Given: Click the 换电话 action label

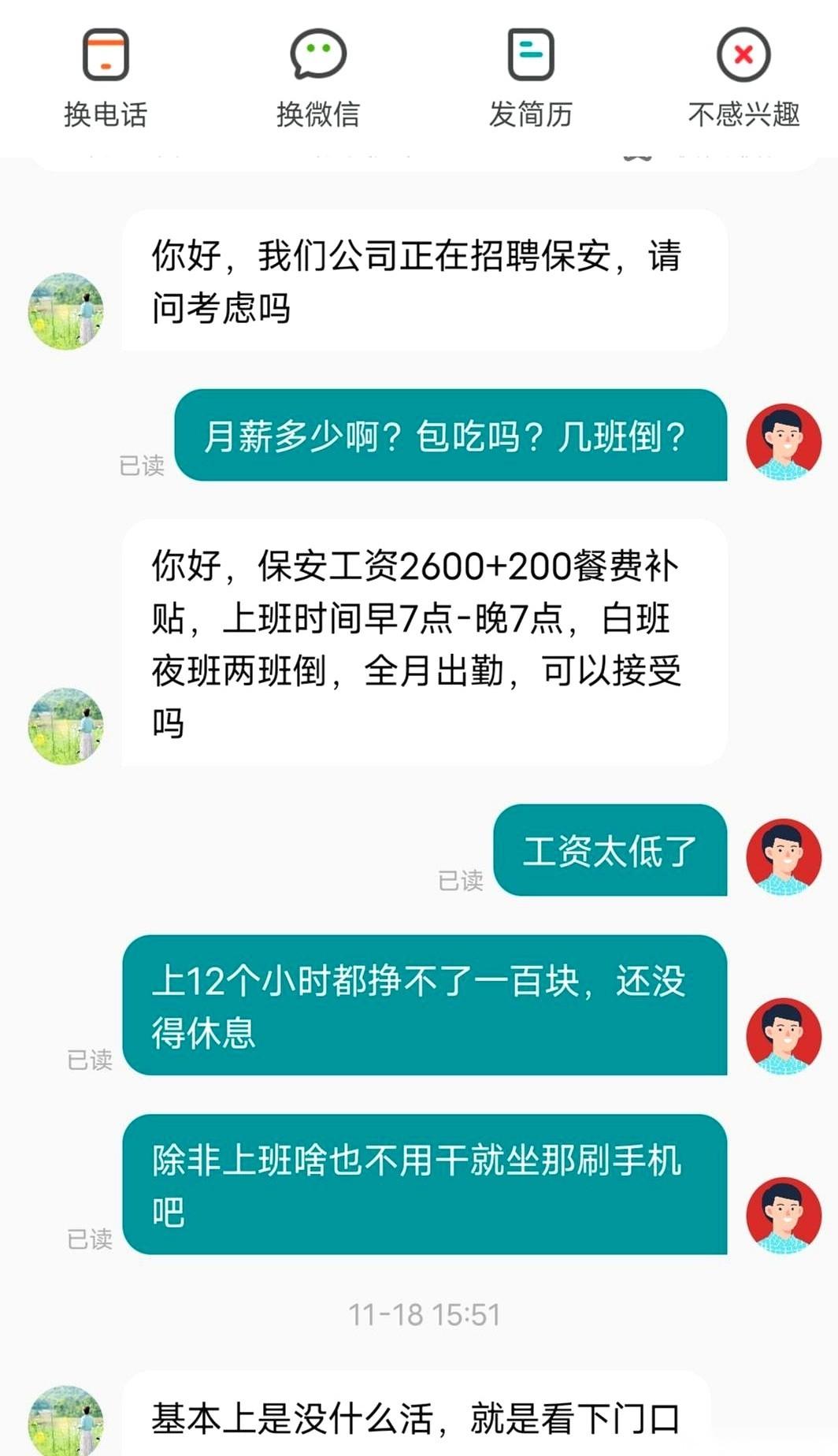Looking at the screenshot, I should coord(104,114).
